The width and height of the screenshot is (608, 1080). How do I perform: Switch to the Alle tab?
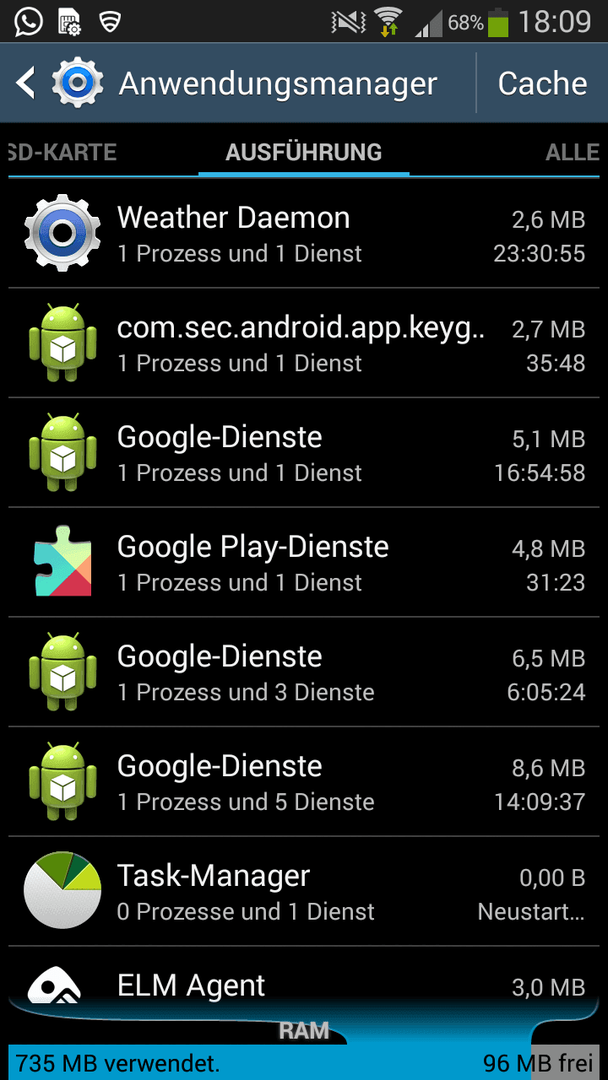[572, 152]
